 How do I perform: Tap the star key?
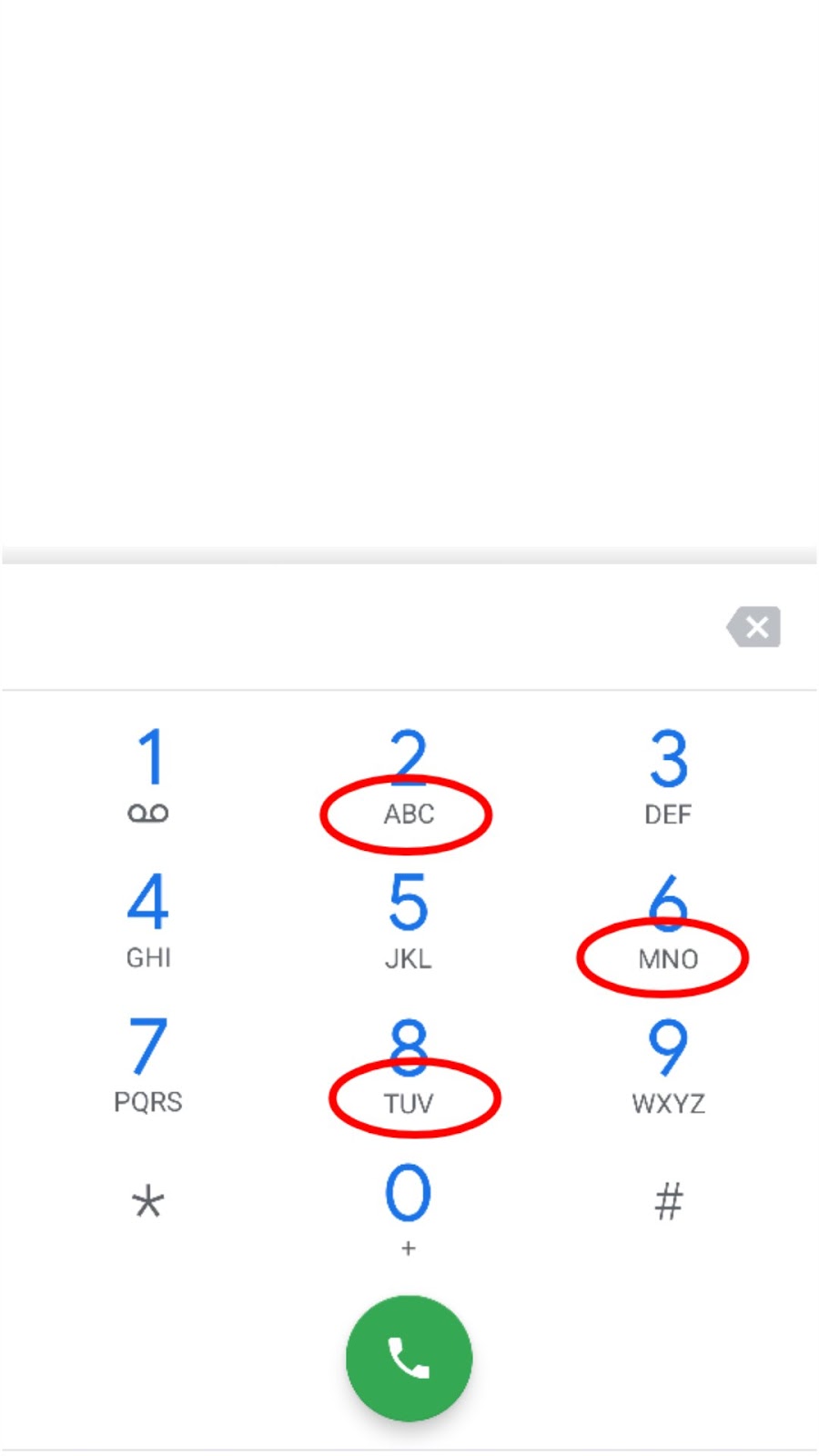click(148, 1203)
